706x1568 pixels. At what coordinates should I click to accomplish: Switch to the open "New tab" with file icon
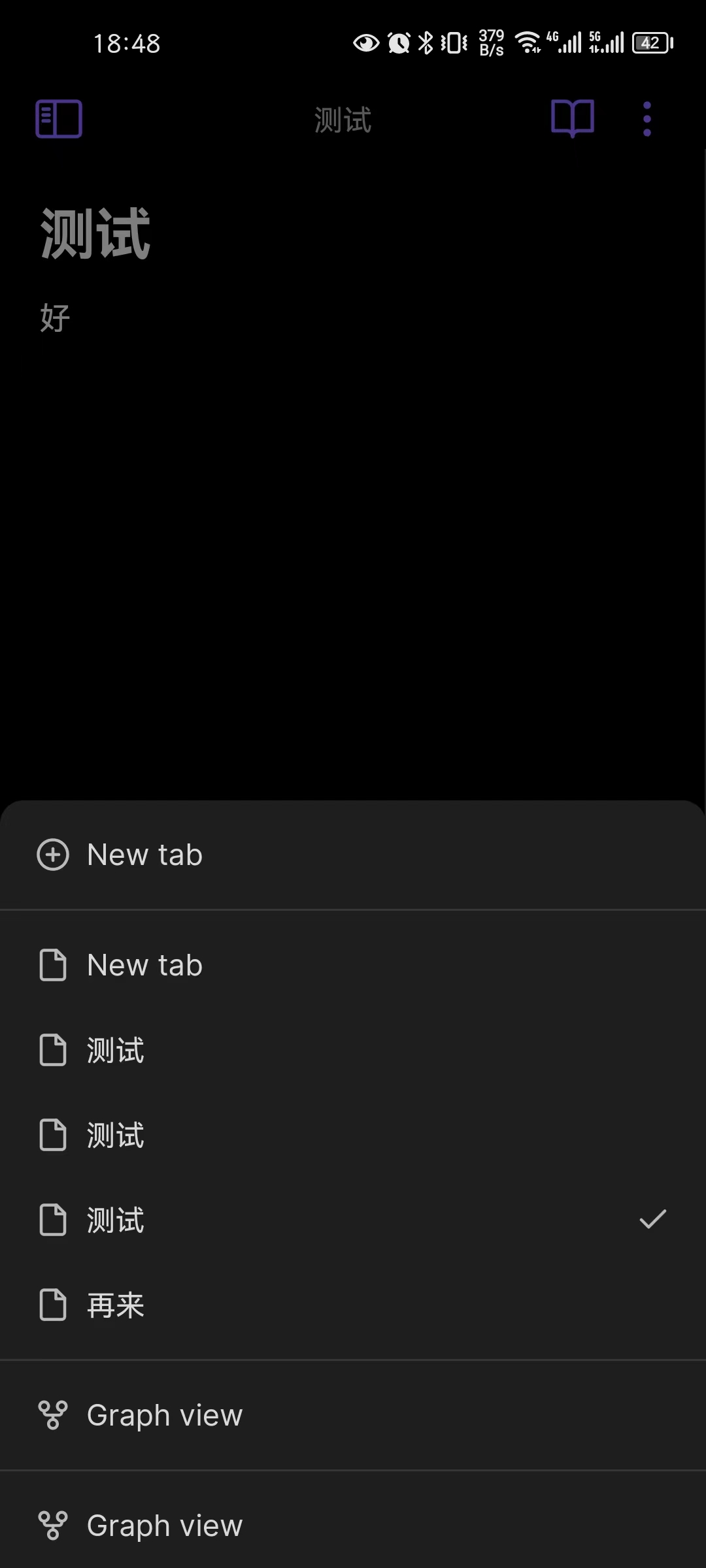point(144,966)
